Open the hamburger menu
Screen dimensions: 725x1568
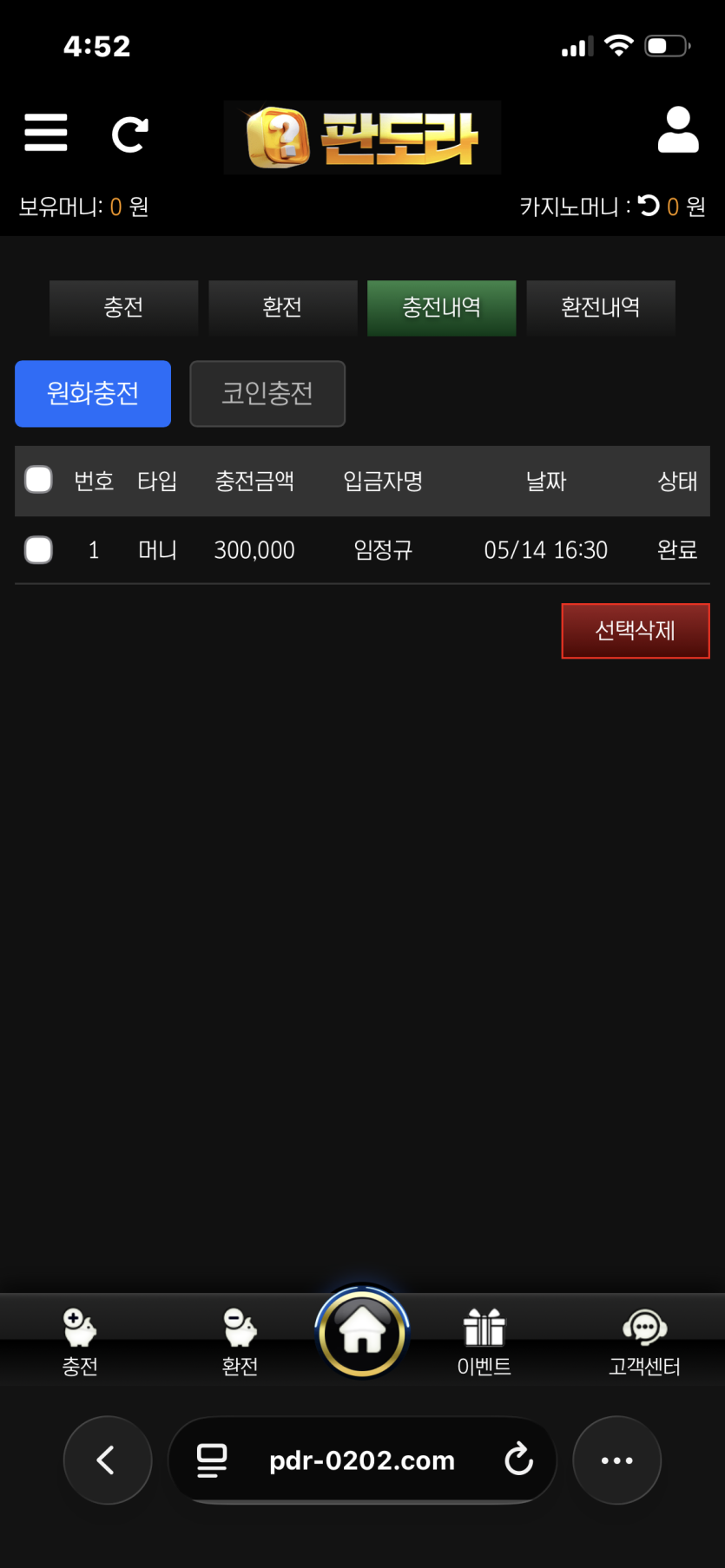(x=46, y=133)
